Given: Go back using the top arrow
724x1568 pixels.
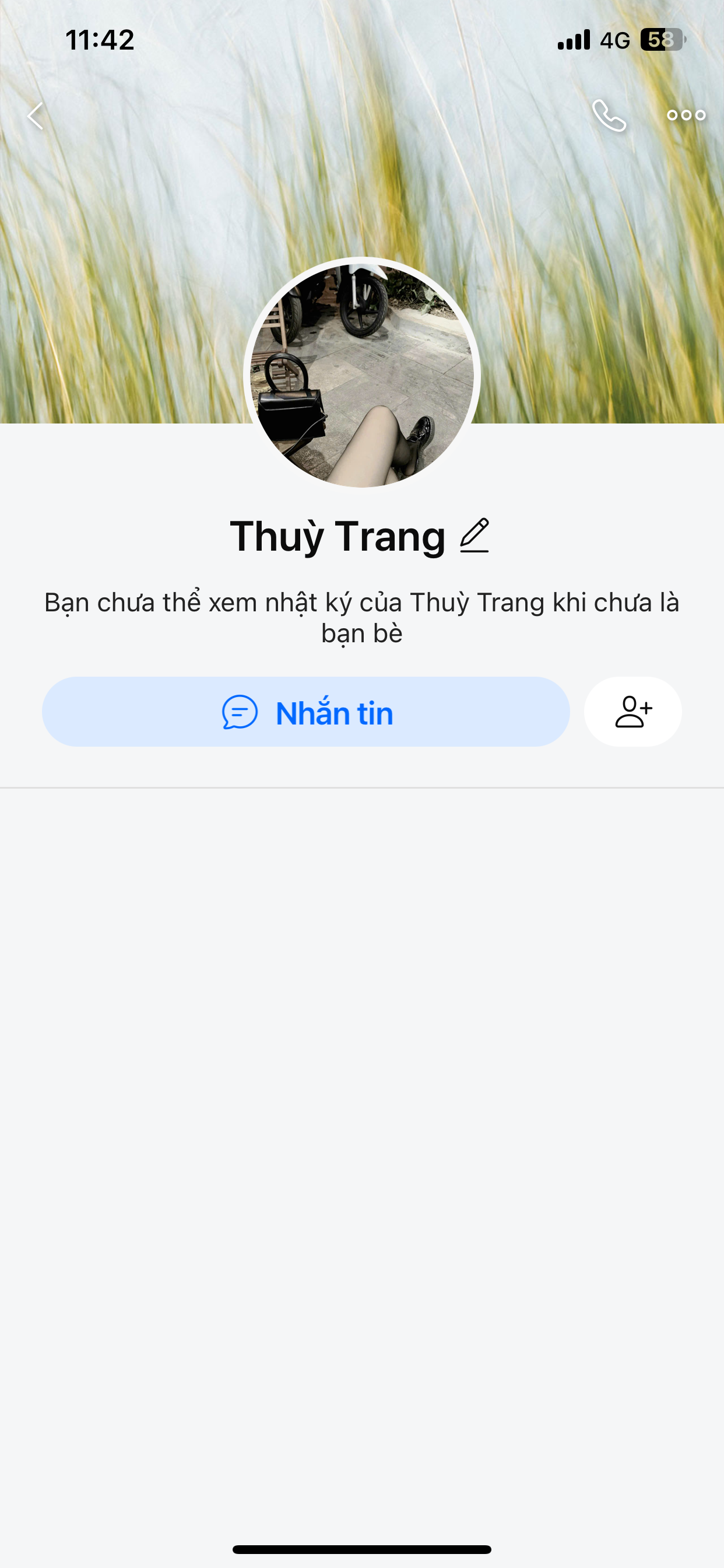Looking at the screenshot, I should (x=36, y=116).
